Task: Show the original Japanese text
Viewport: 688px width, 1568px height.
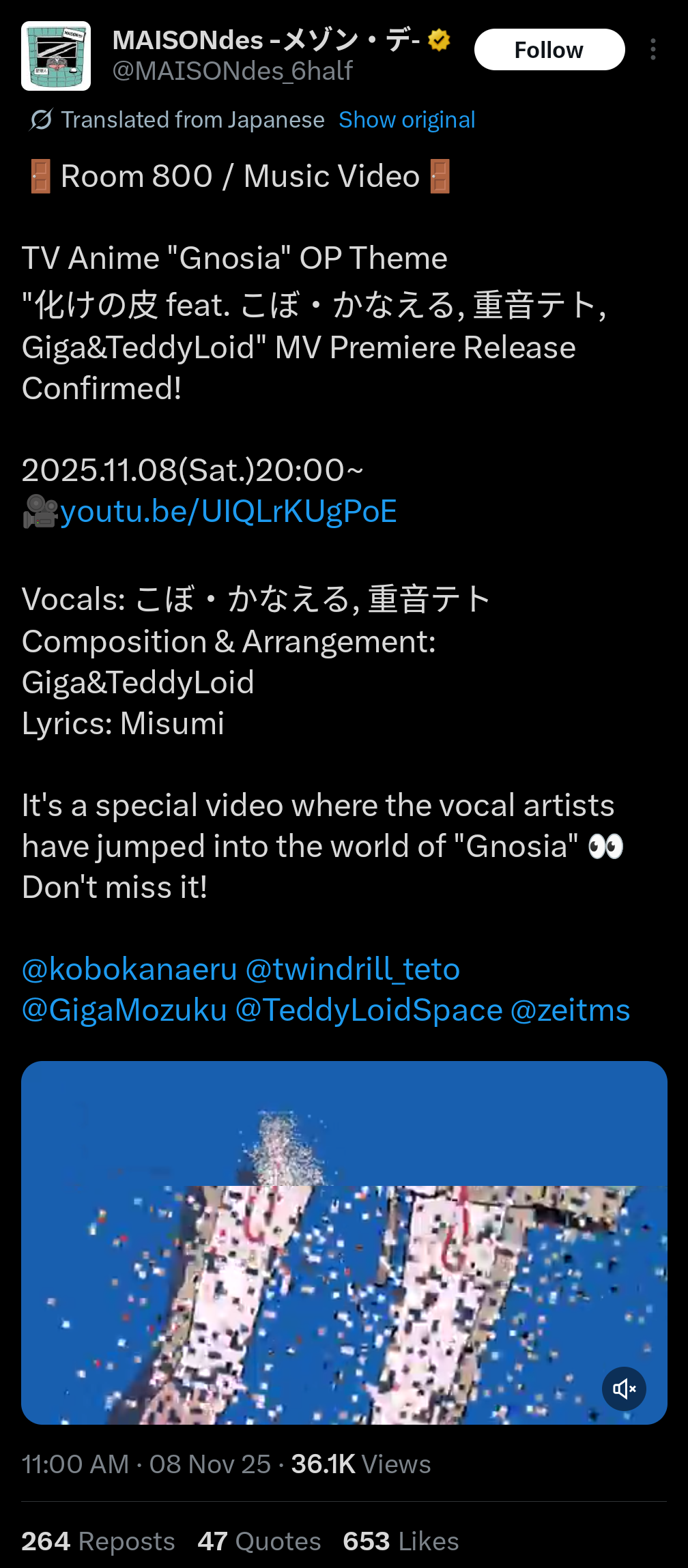Action: [x=407, y=120]
